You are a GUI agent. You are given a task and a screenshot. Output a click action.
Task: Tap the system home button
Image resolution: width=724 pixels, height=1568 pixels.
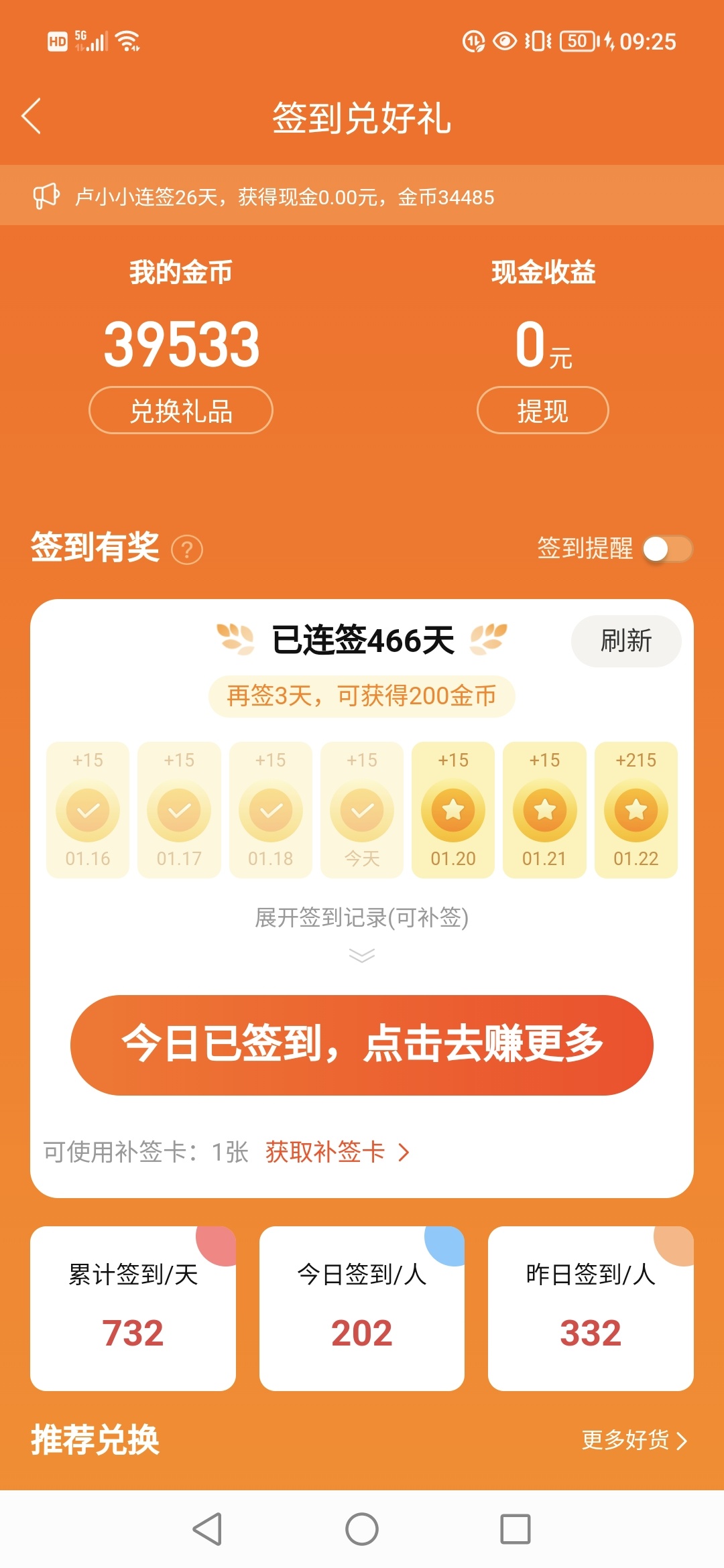click(361, 1529)
